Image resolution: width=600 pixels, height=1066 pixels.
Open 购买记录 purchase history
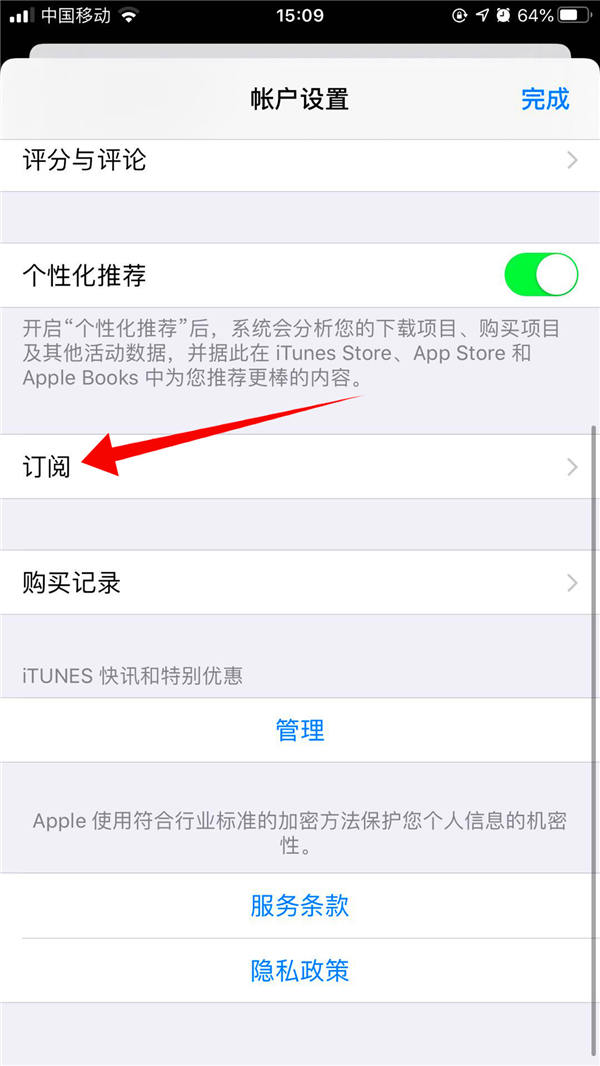300,582
